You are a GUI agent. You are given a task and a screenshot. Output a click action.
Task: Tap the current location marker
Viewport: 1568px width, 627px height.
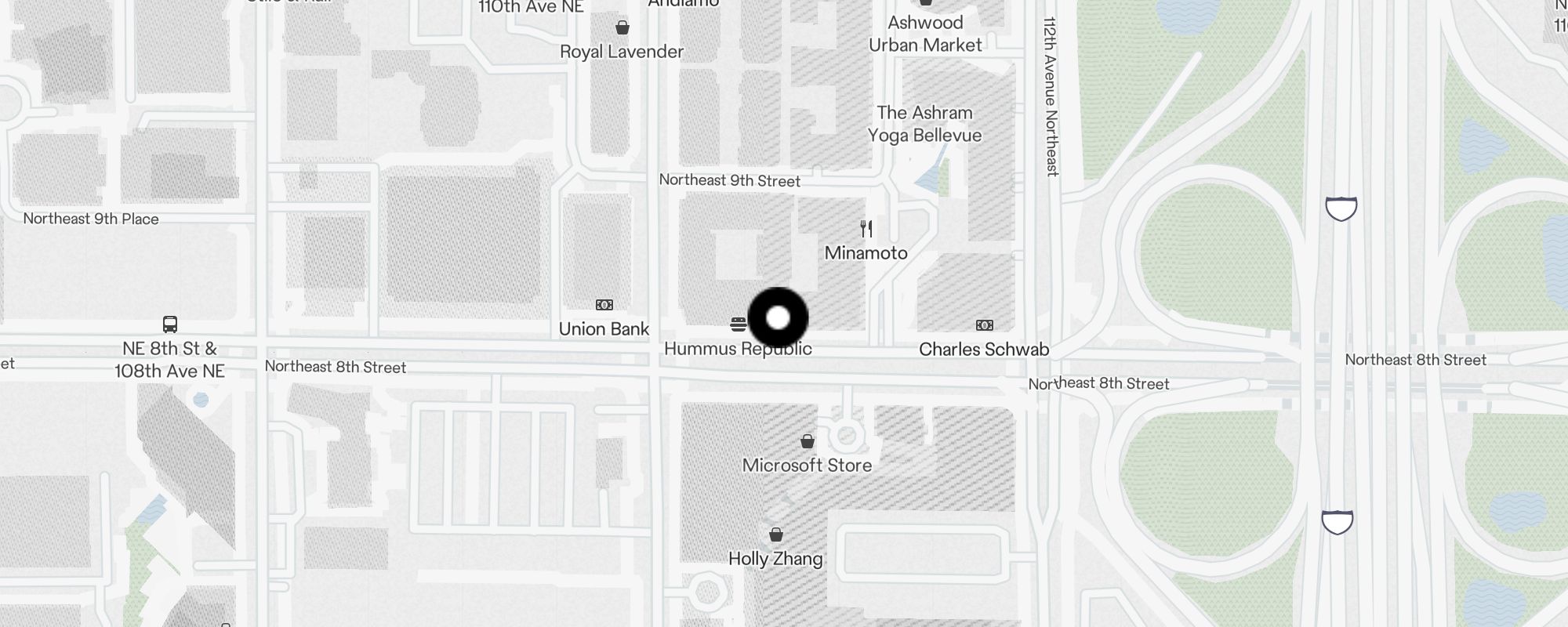(778, 317)
